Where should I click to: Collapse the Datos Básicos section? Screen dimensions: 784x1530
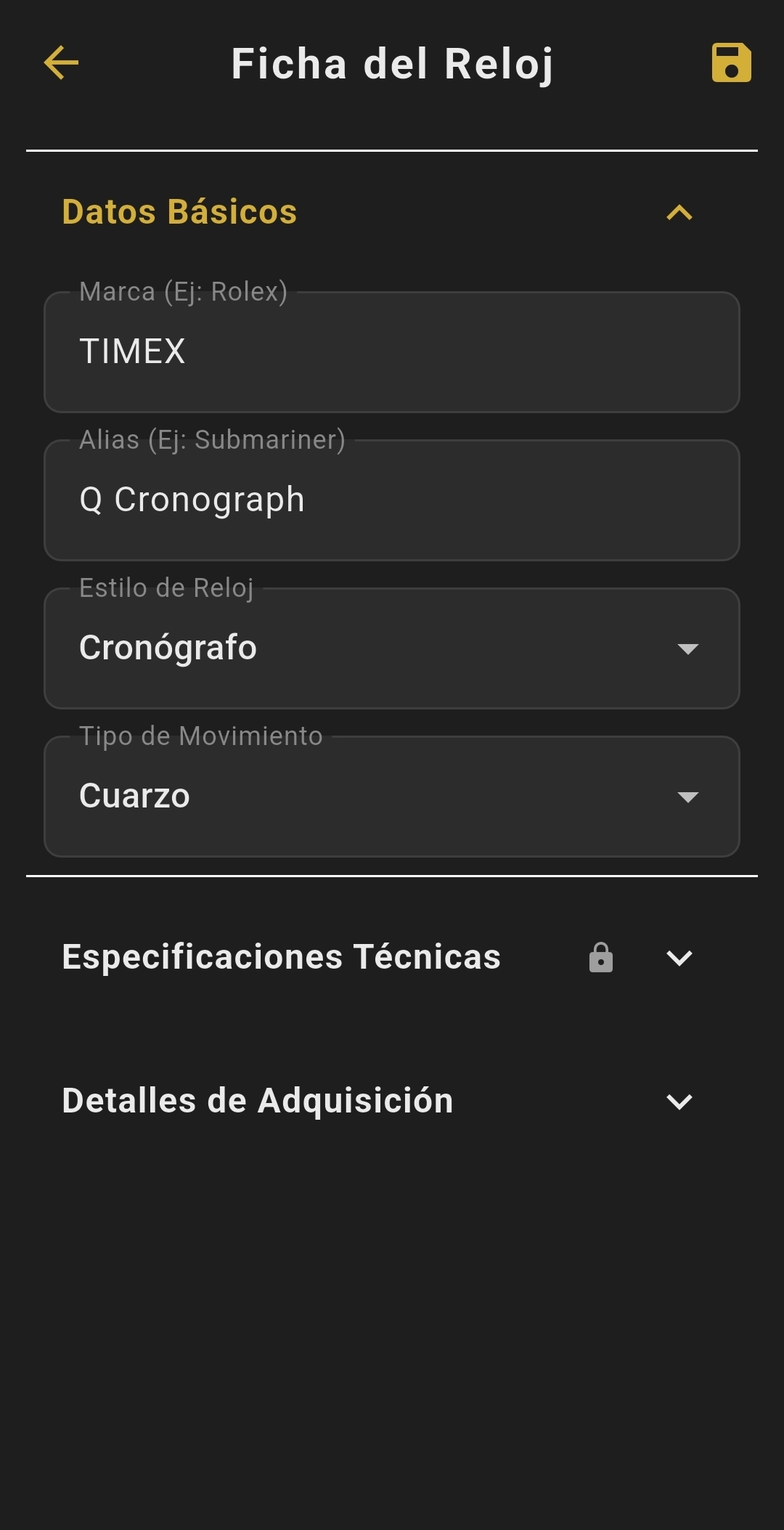click(x=679, y=213)
